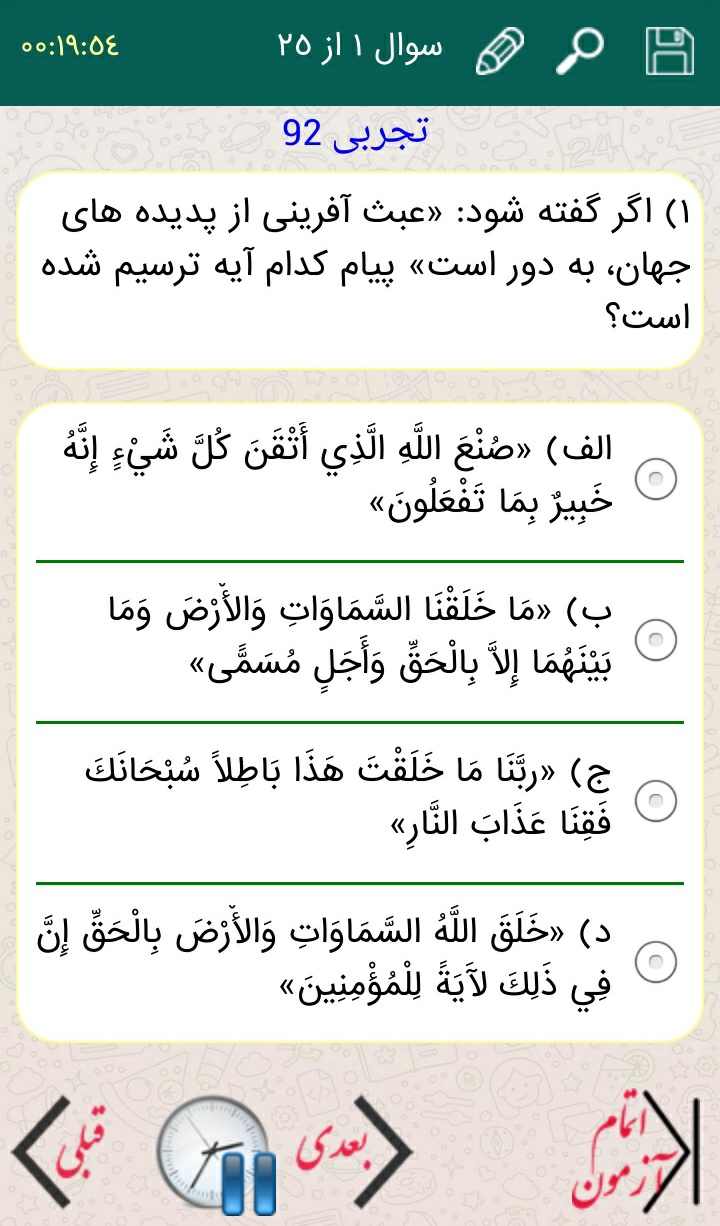This screenshot has width=720, height=1226.
Task: Open search using the magnifier icon
Action: click(x=582, y=46)
